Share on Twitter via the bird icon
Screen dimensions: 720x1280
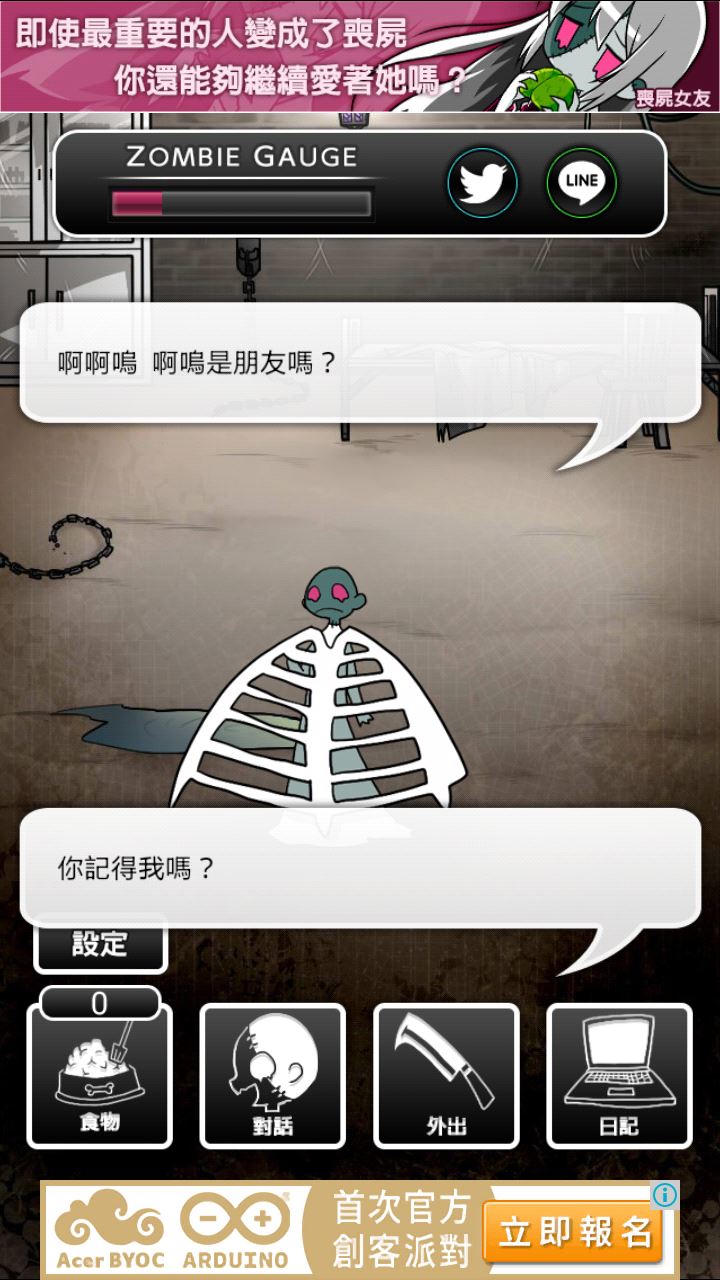(482, 182)
